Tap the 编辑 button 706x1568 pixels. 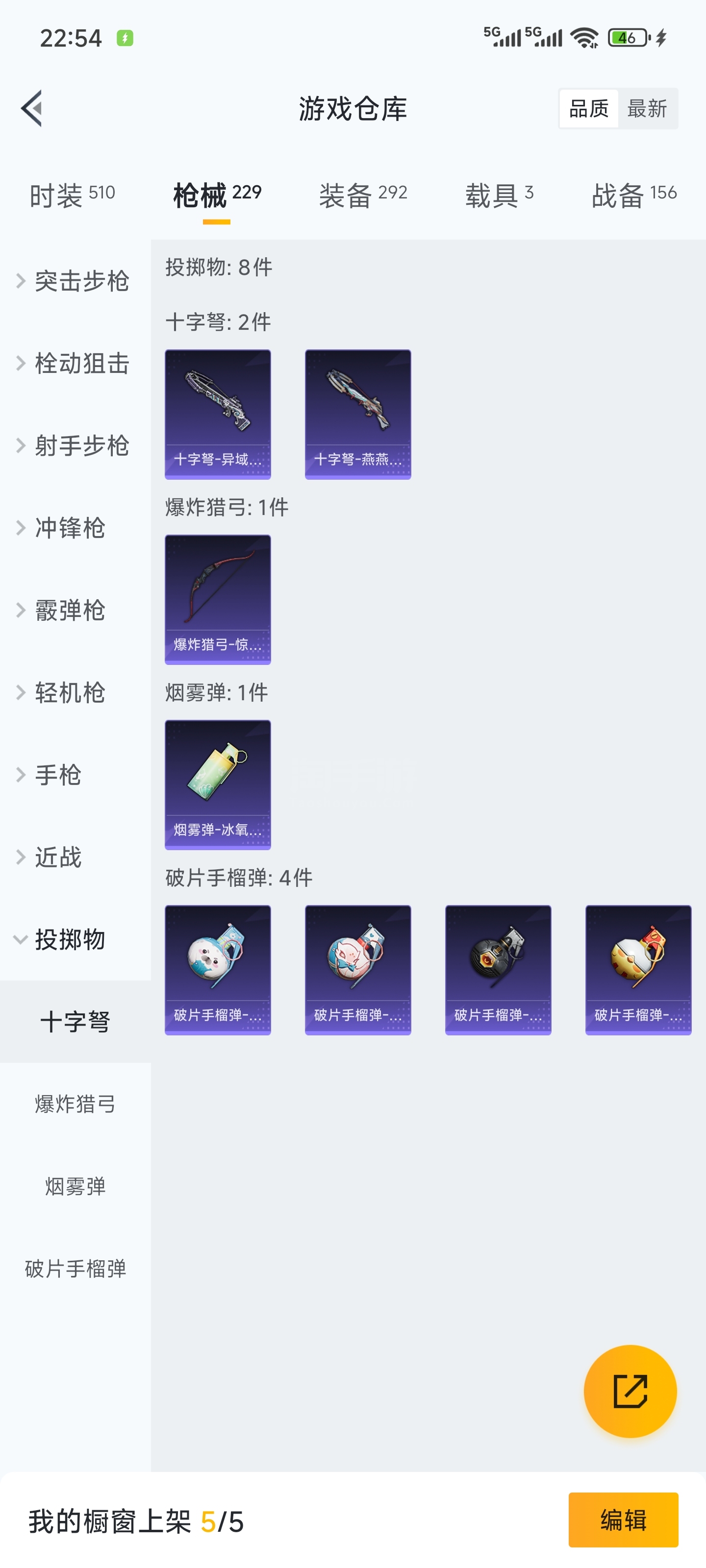pyautogui.click(x=623, y=1519)
